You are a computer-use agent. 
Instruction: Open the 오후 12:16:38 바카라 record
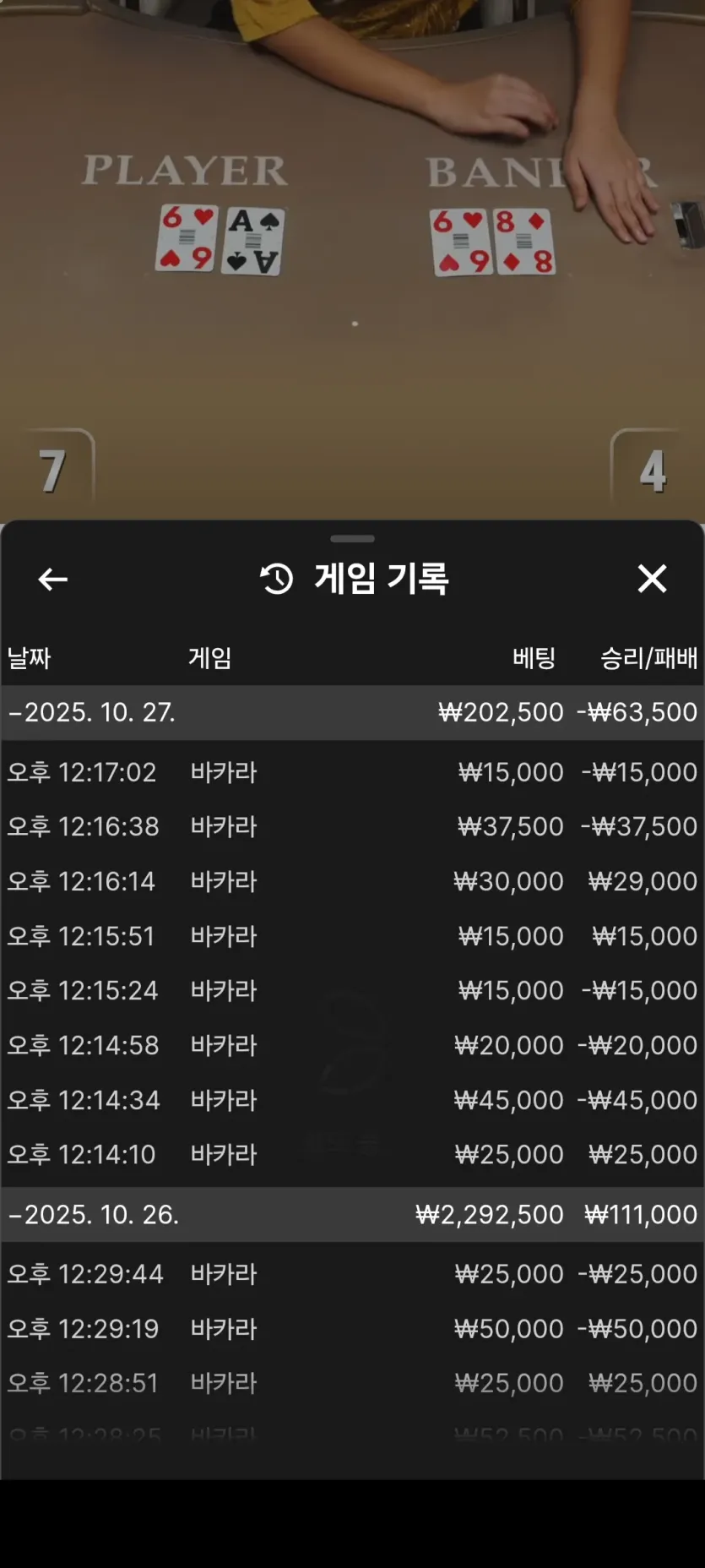353,826
